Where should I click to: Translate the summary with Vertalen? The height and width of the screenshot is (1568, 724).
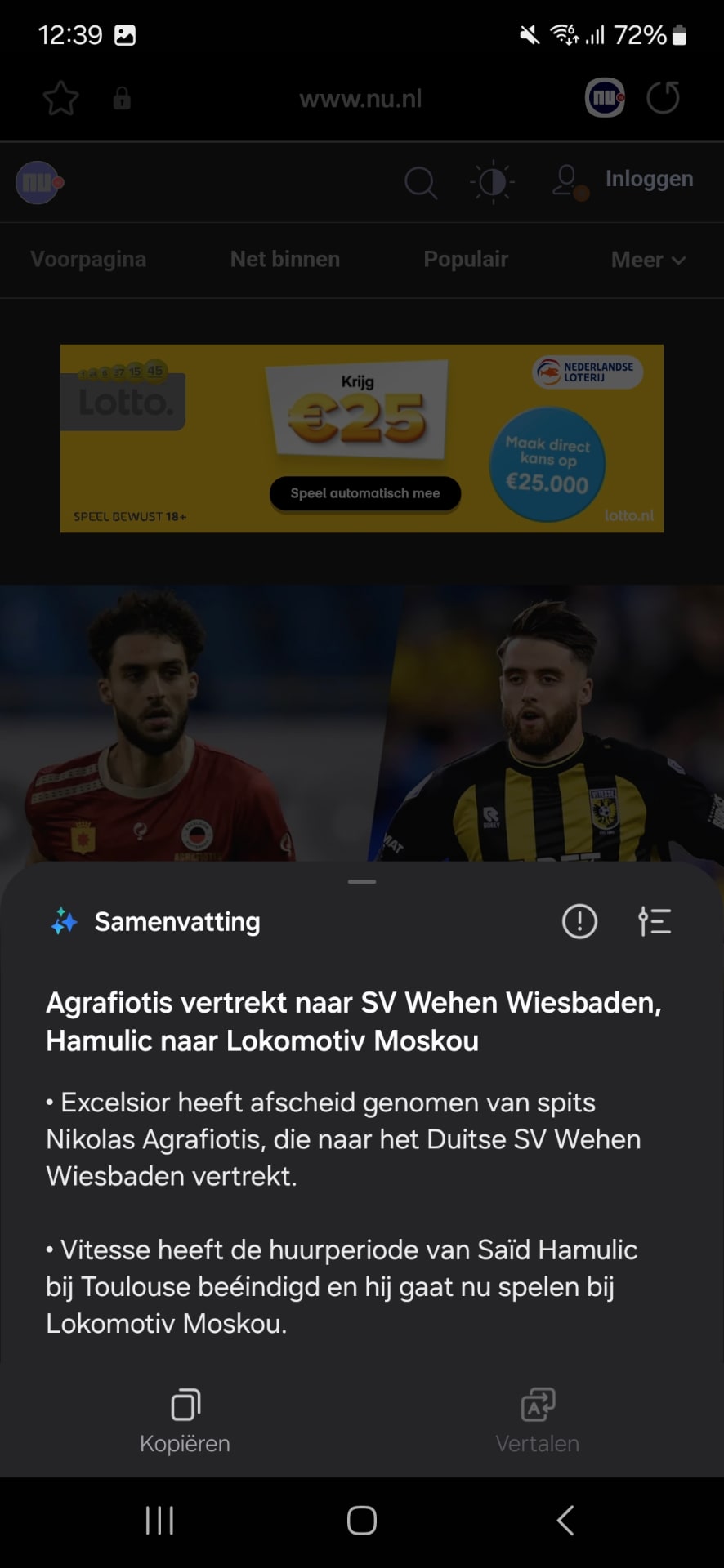coord(538,1421)
